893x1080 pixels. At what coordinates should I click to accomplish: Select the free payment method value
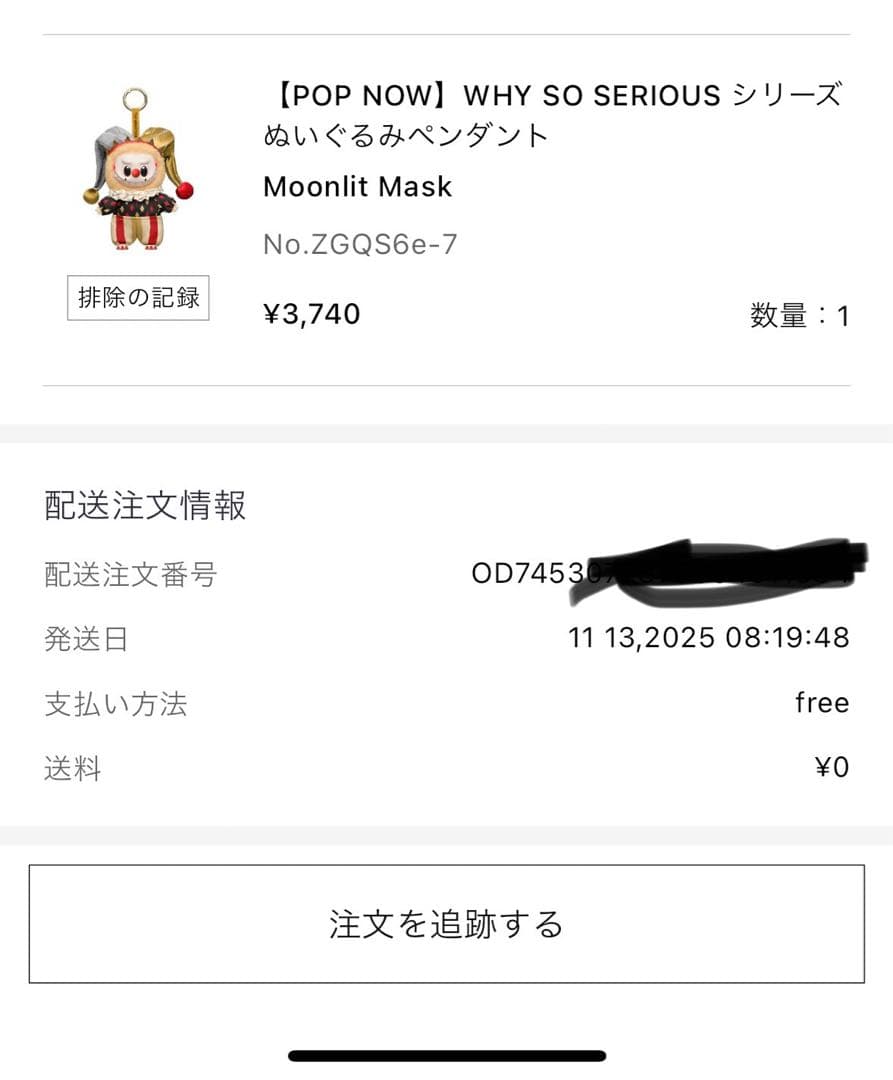(822, 702)
